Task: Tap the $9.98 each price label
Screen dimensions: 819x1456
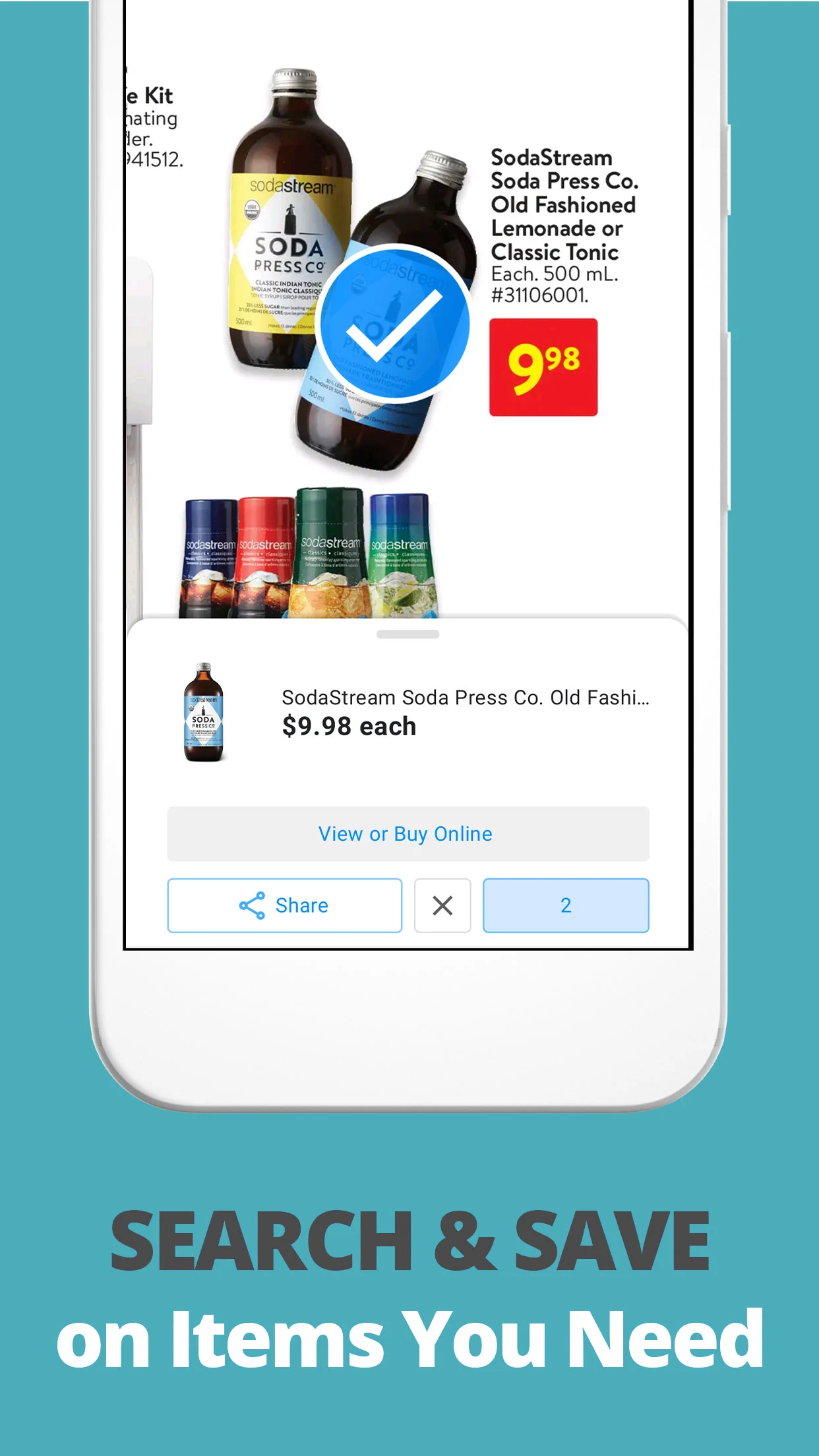Action: click(349, 726)
